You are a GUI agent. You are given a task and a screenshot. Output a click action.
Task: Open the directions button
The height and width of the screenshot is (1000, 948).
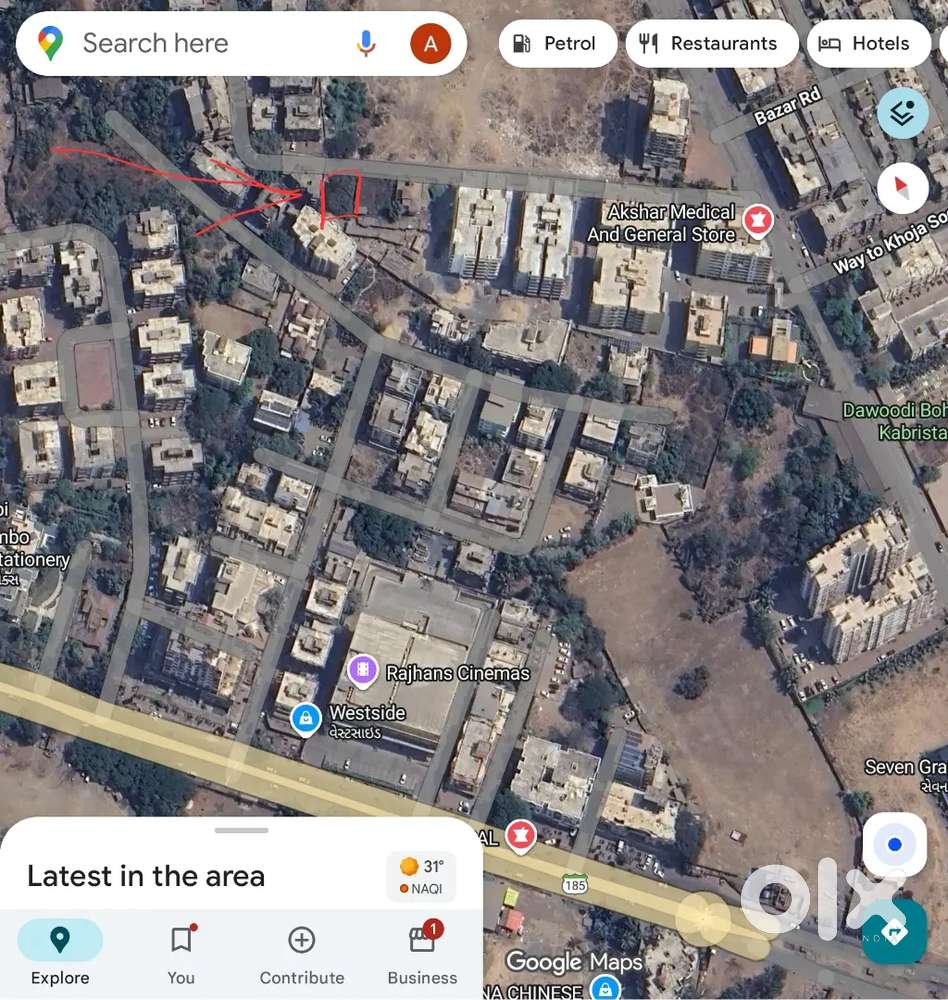[894, 932]
